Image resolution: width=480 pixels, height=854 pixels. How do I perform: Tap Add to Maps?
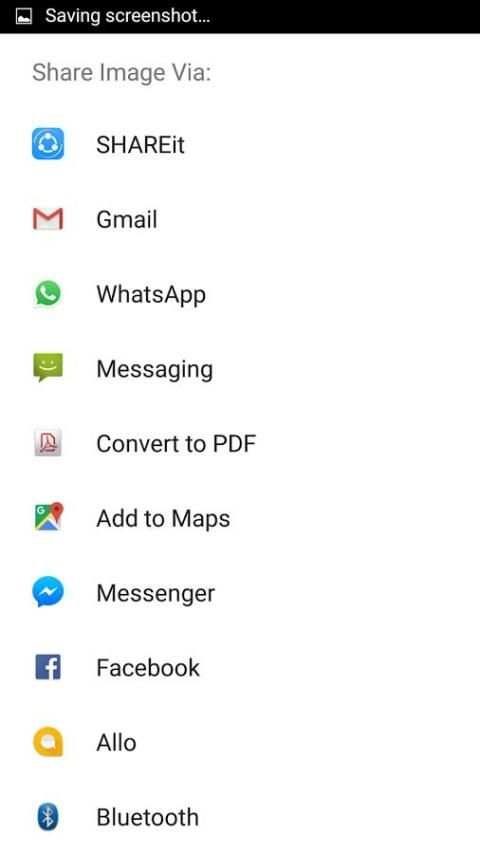240,518
